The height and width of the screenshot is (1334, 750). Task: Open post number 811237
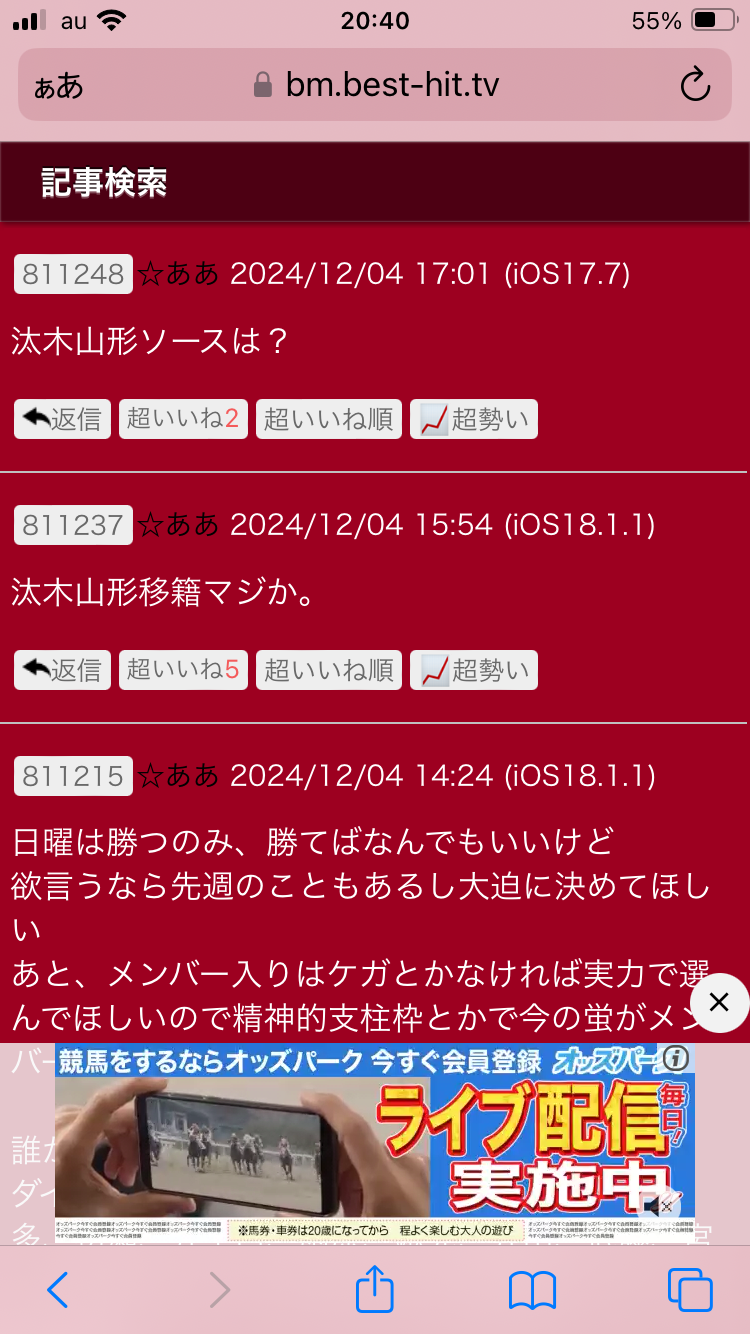point(73,525)
